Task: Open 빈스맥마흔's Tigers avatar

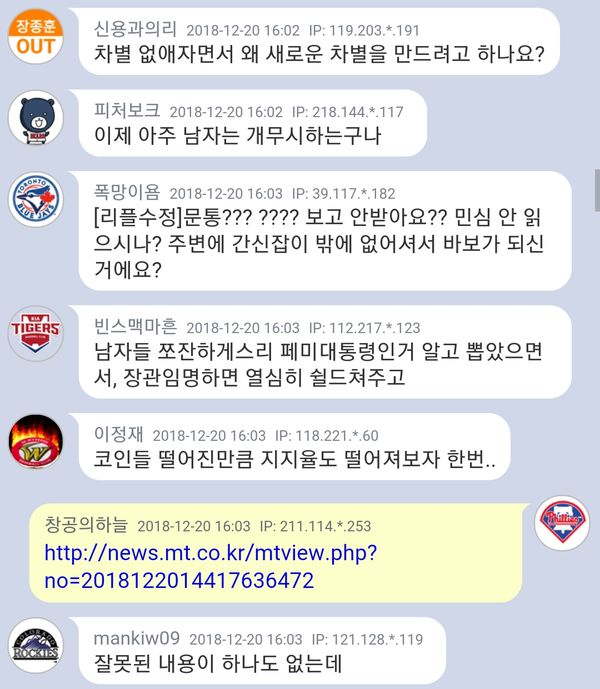Action: pyautogui.click(x=35, y=333)
